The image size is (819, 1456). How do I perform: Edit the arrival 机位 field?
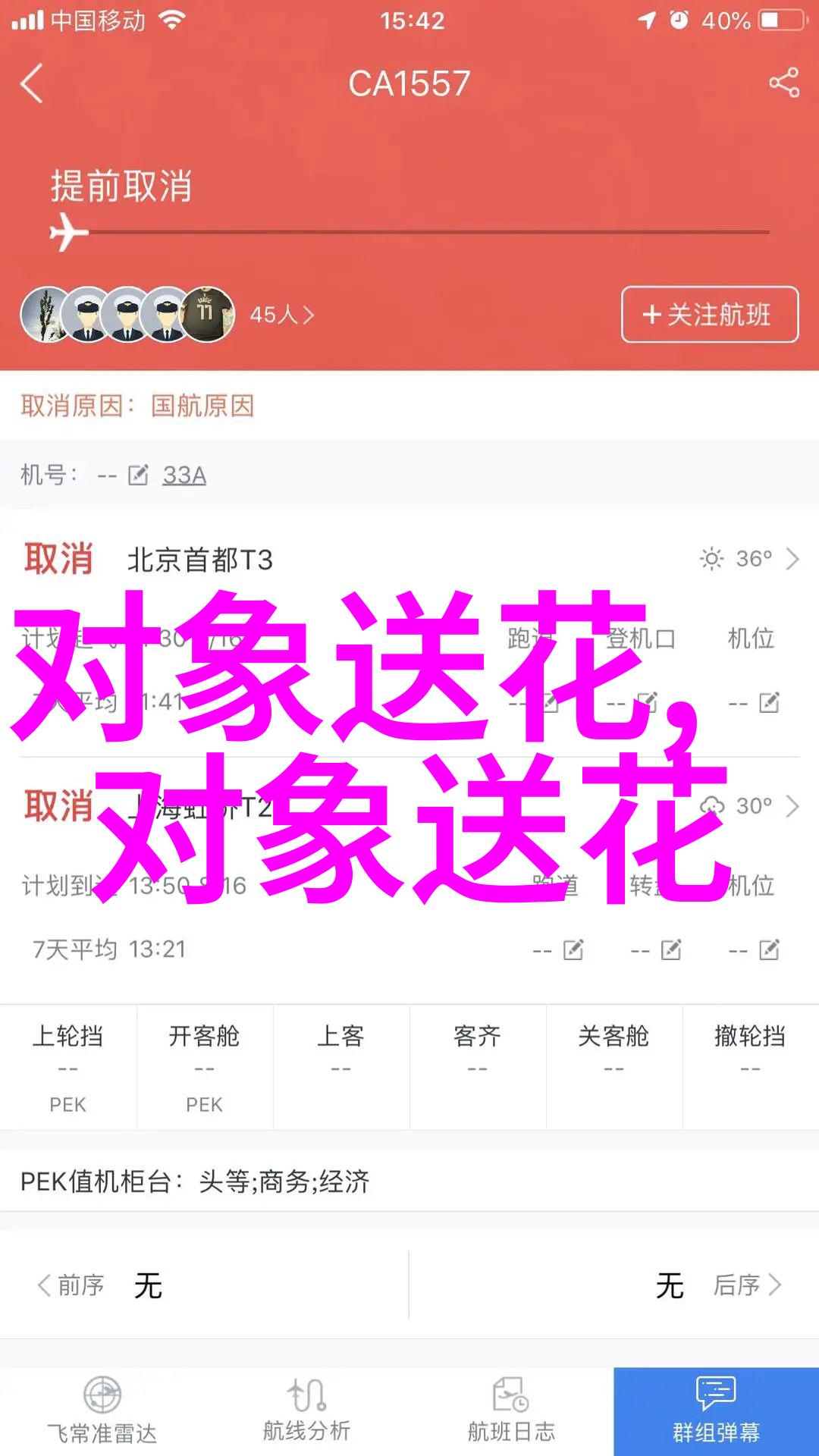pos(768,949)
